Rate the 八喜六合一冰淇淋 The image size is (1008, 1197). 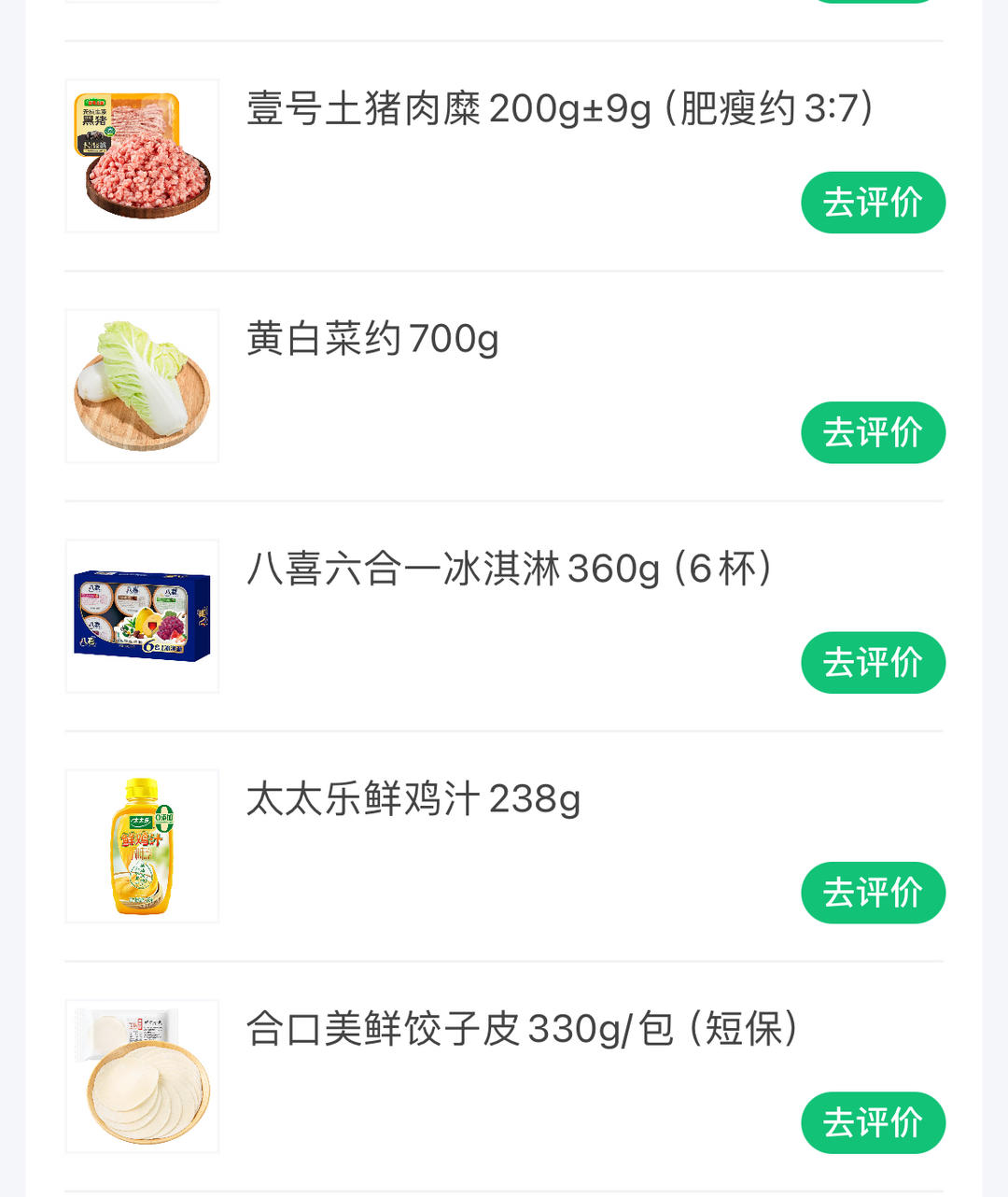click(x=873, y=663)
